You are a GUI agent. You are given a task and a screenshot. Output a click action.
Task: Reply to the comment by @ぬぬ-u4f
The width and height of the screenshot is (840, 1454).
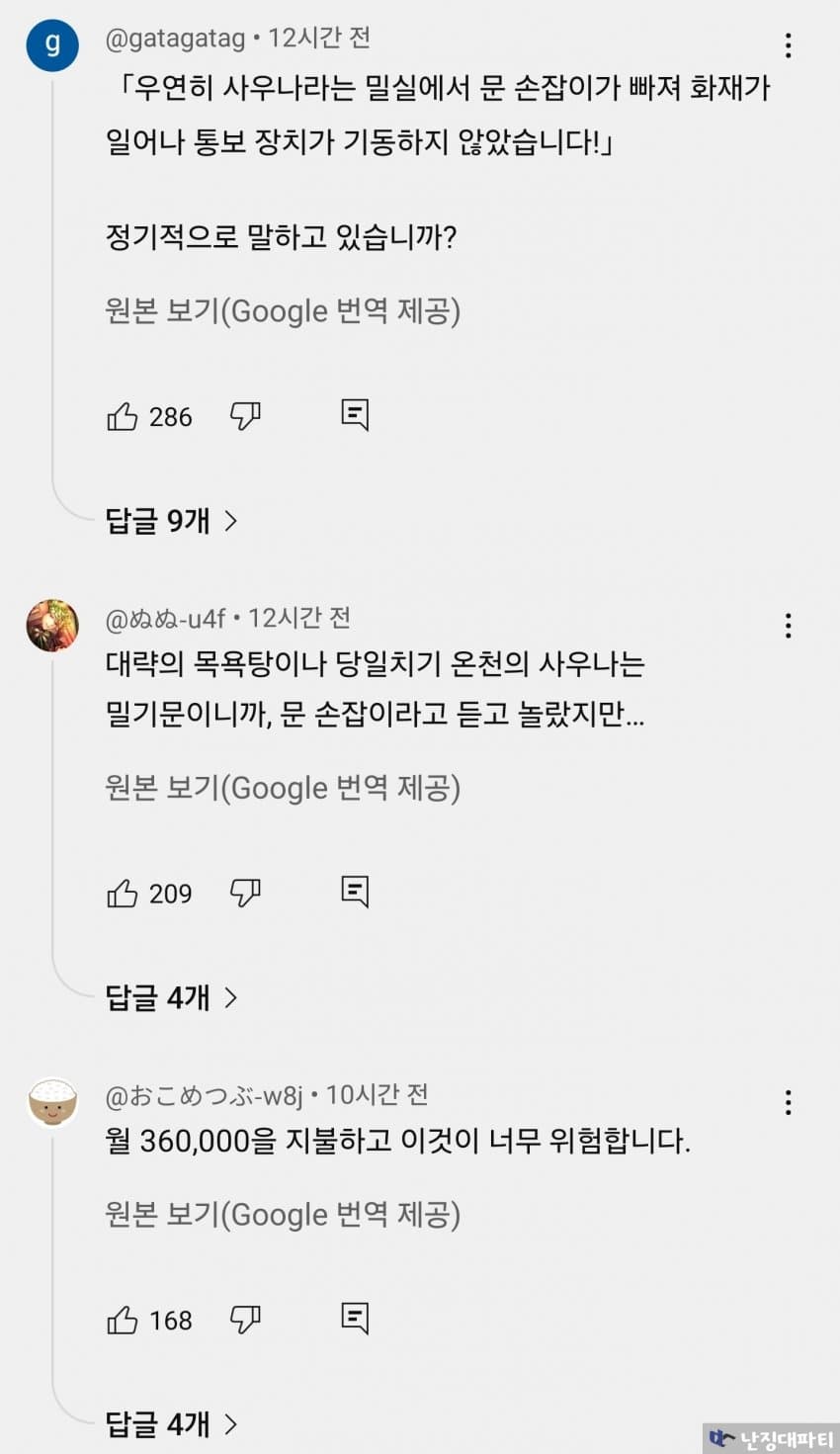coord(355,892)
